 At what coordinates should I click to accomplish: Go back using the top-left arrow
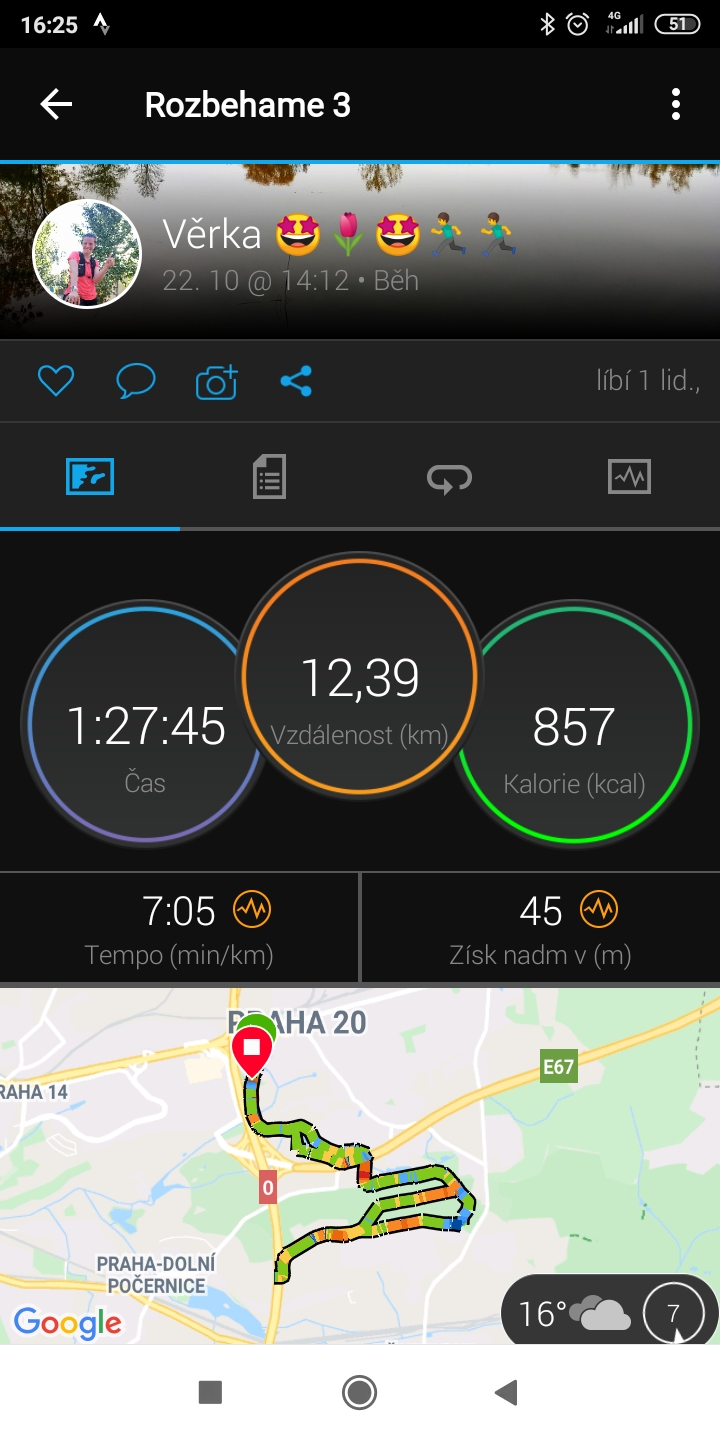click(x=56, y=104)
